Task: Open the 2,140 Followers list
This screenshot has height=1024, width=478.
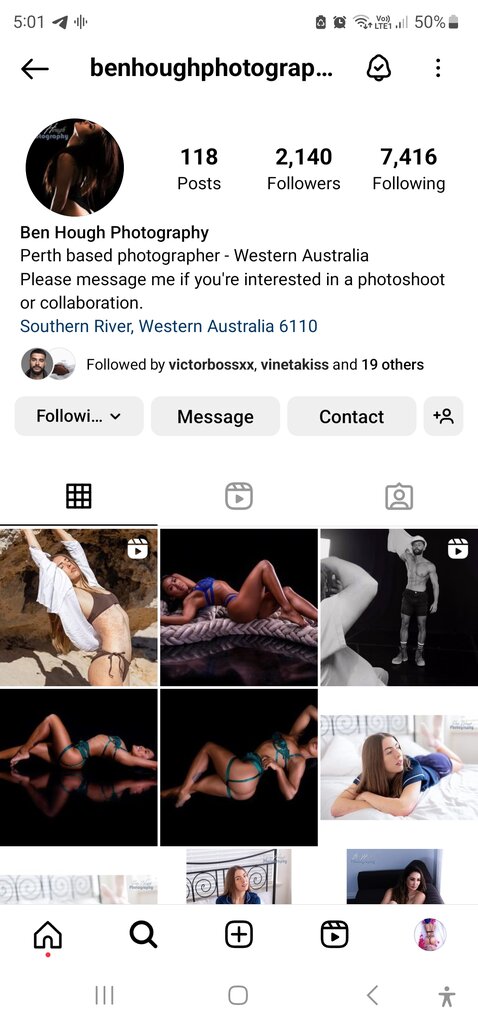Action: coord(304,169)
